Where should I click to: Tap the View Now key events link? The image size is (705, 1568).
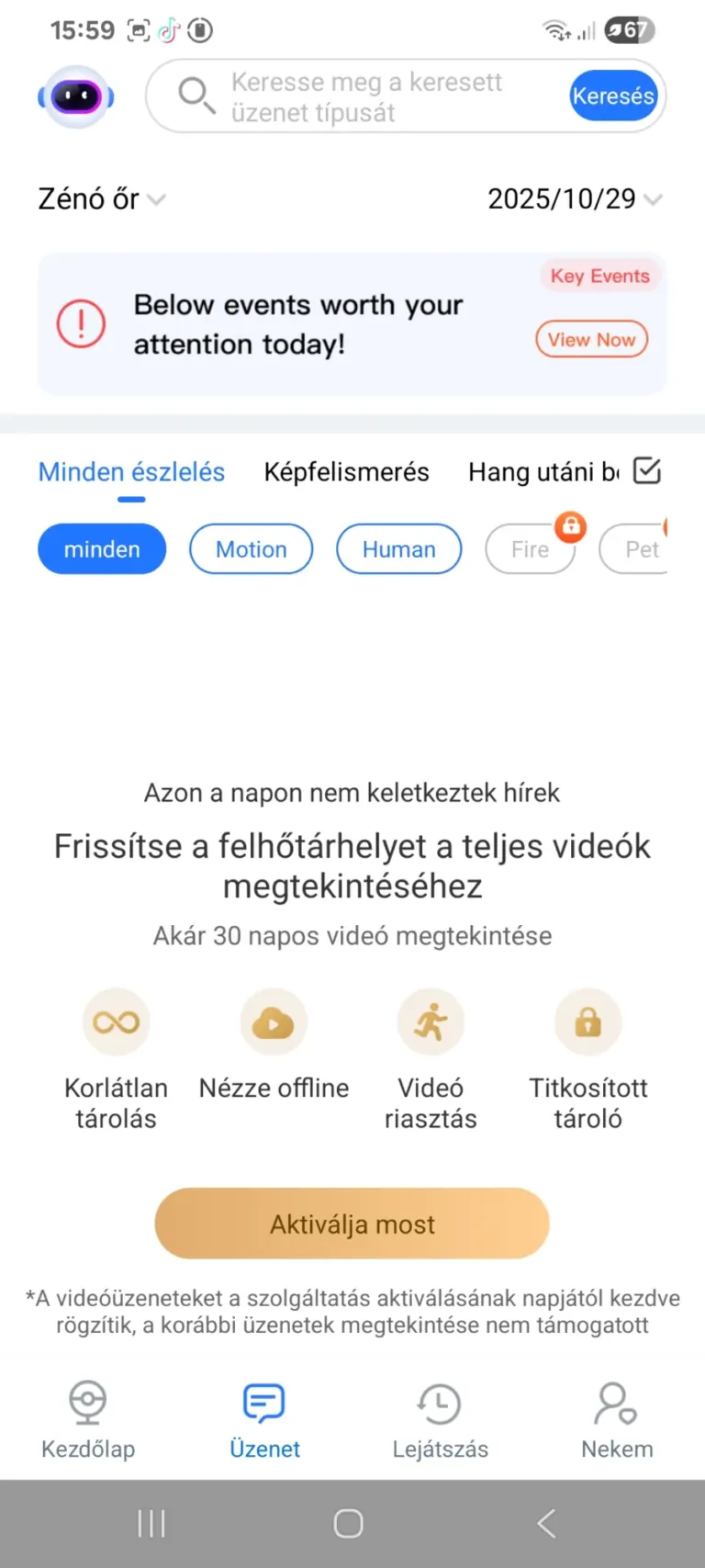click(591, 339)
